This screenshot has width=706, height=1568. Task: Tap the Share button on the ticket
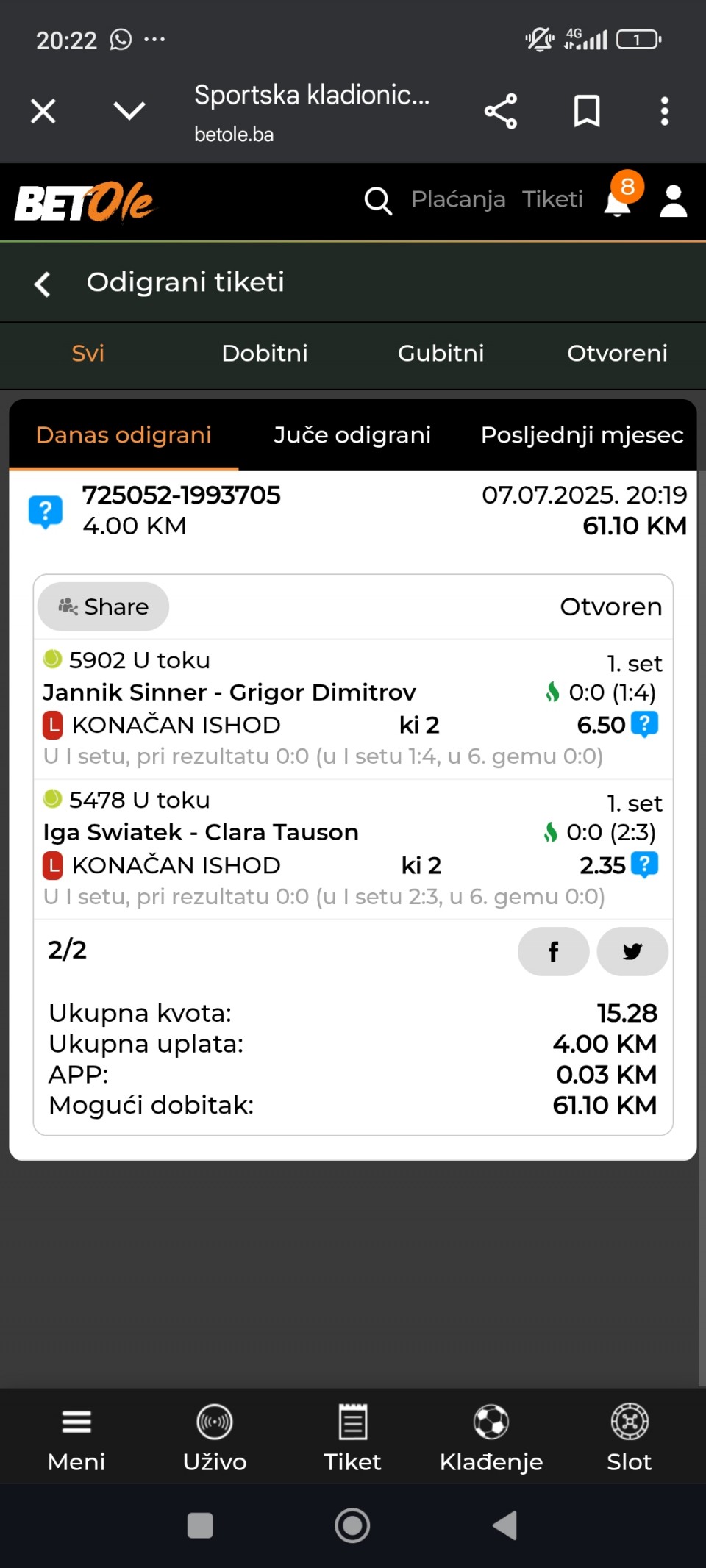103,606
